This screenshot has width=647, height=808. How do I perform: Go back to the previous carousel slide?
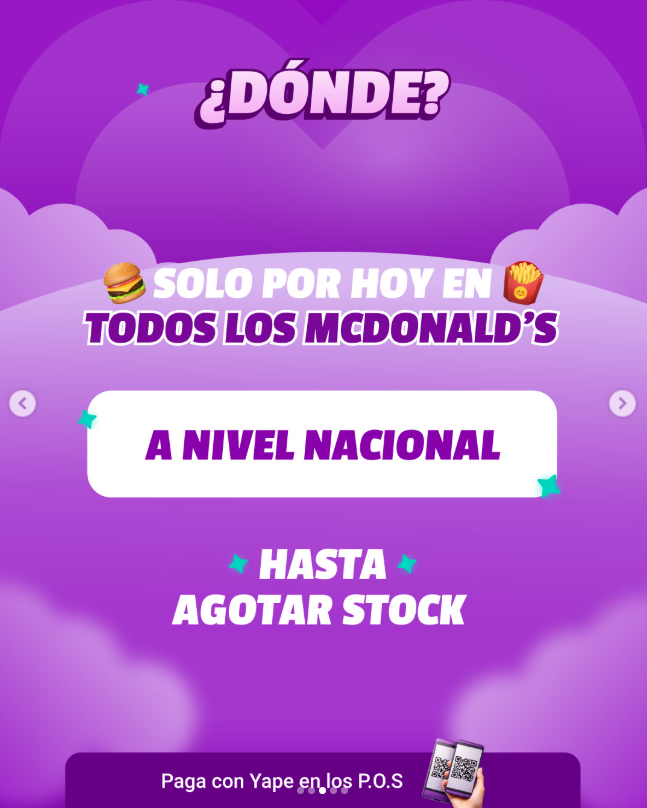(23, 403)
